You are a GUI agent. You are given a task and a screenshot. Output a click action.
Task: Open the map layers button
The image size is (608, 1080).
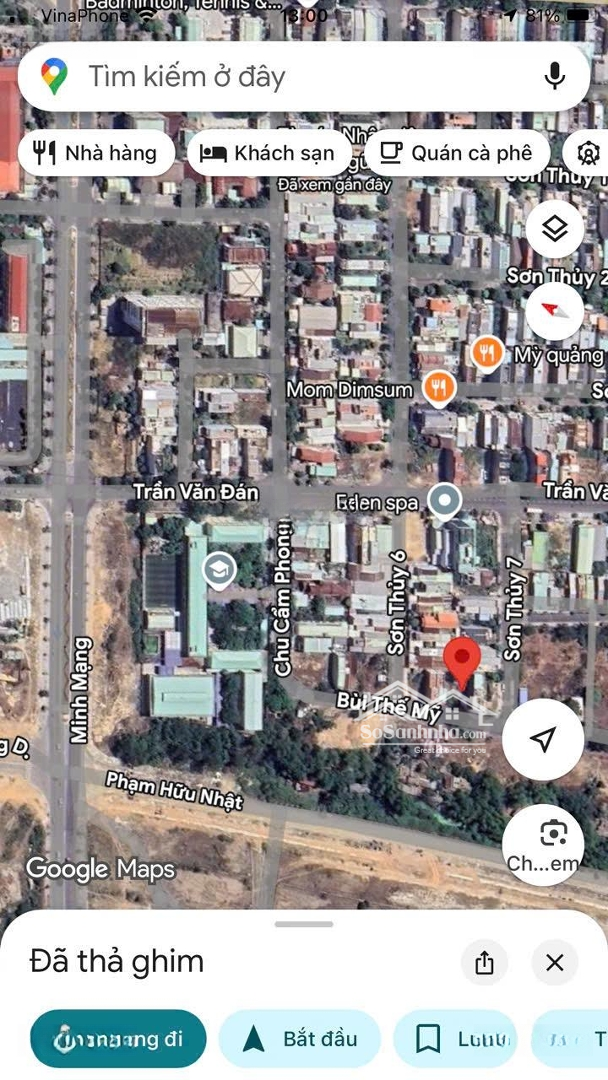click(554, 230)
